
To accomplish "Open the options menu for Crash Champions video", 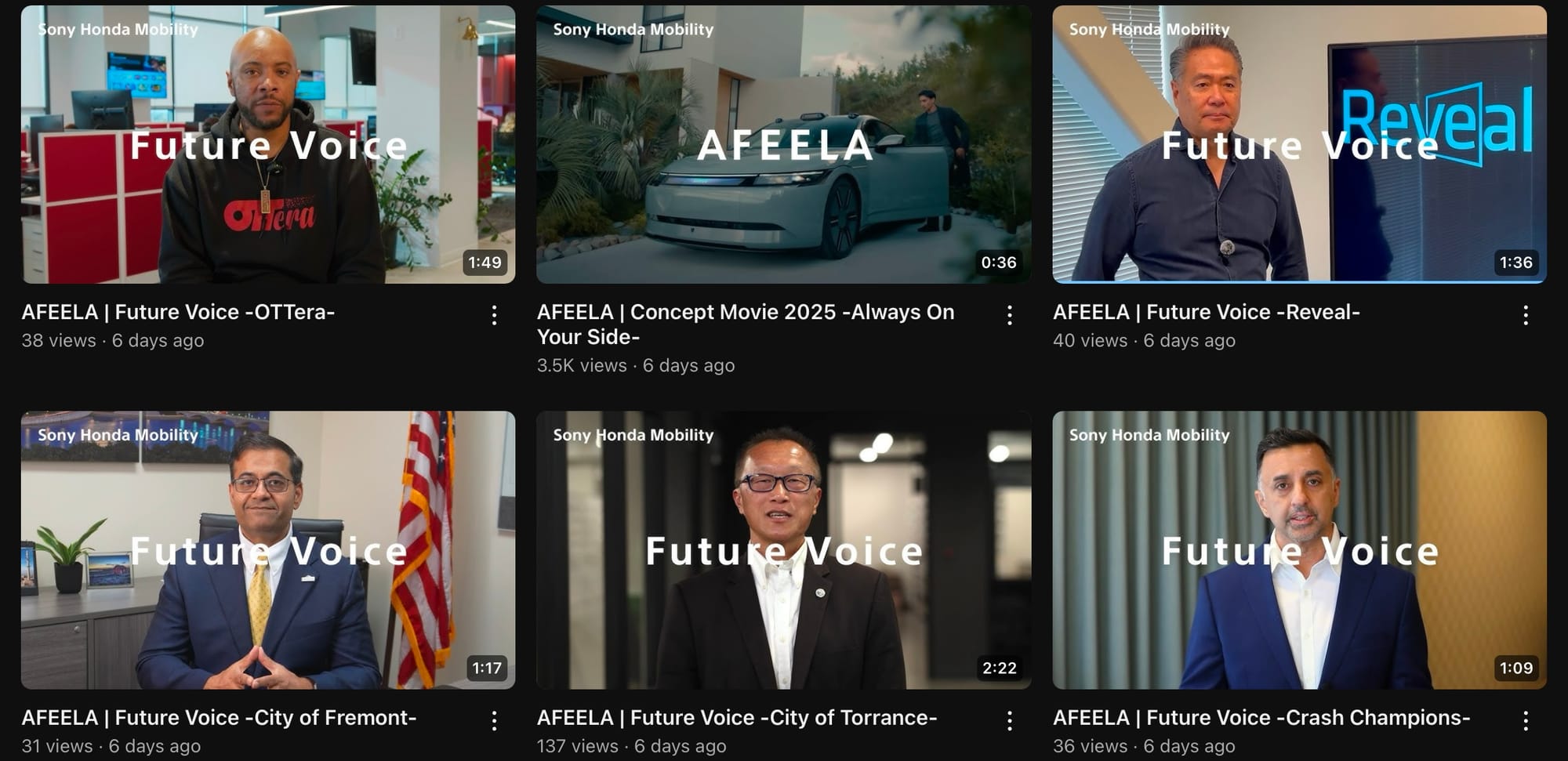I will [x=1526, y=721].
